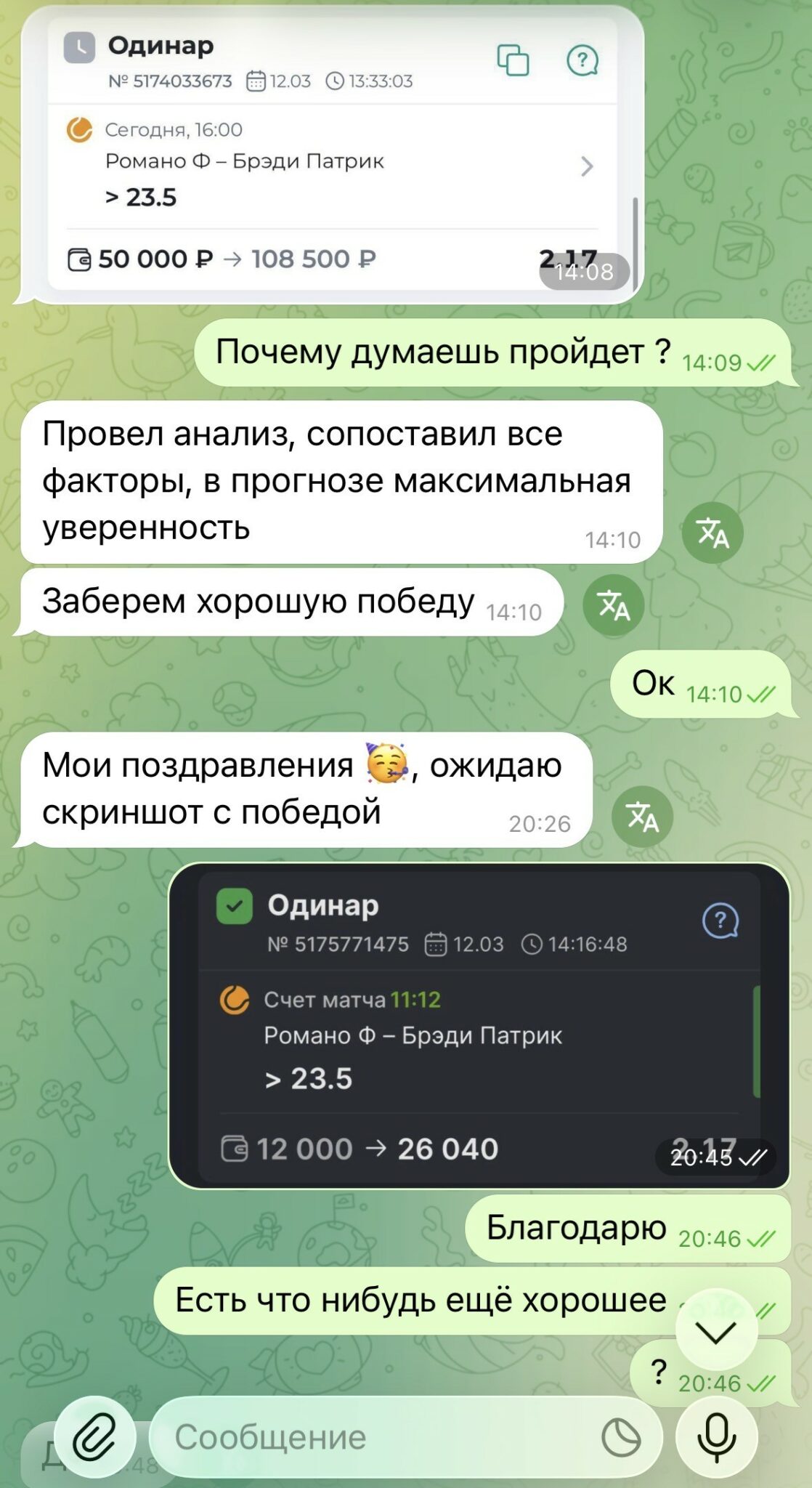This screenshot has height=1488, width=812.
Task: Open the attachment paperclip menu
Action: click(x=94, y=1436)
